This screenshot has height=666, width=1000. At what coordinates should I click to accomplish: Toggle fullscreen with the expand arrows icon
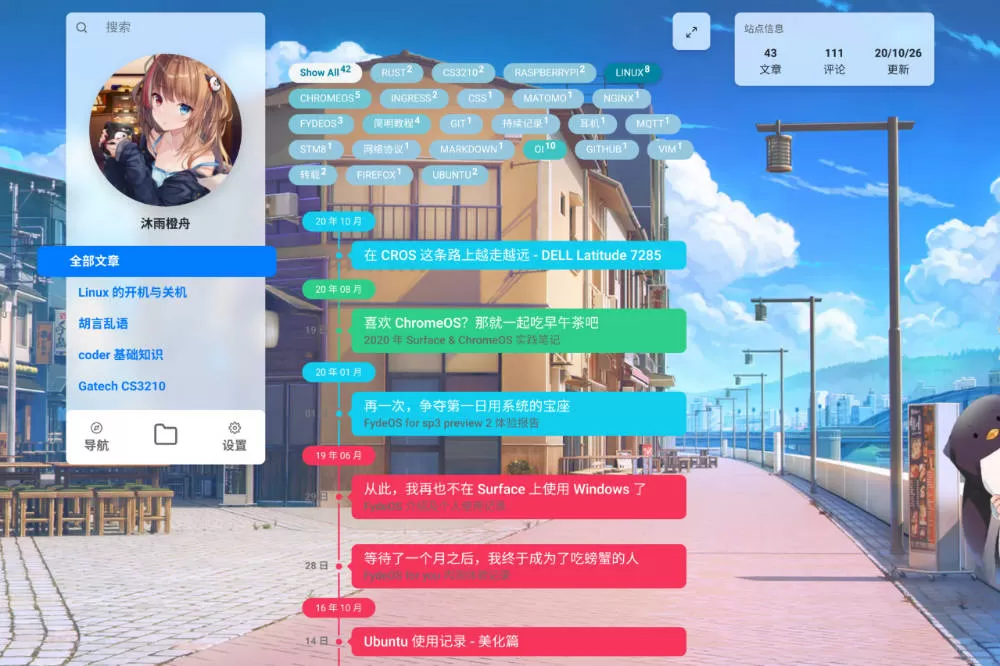(691, 32)
